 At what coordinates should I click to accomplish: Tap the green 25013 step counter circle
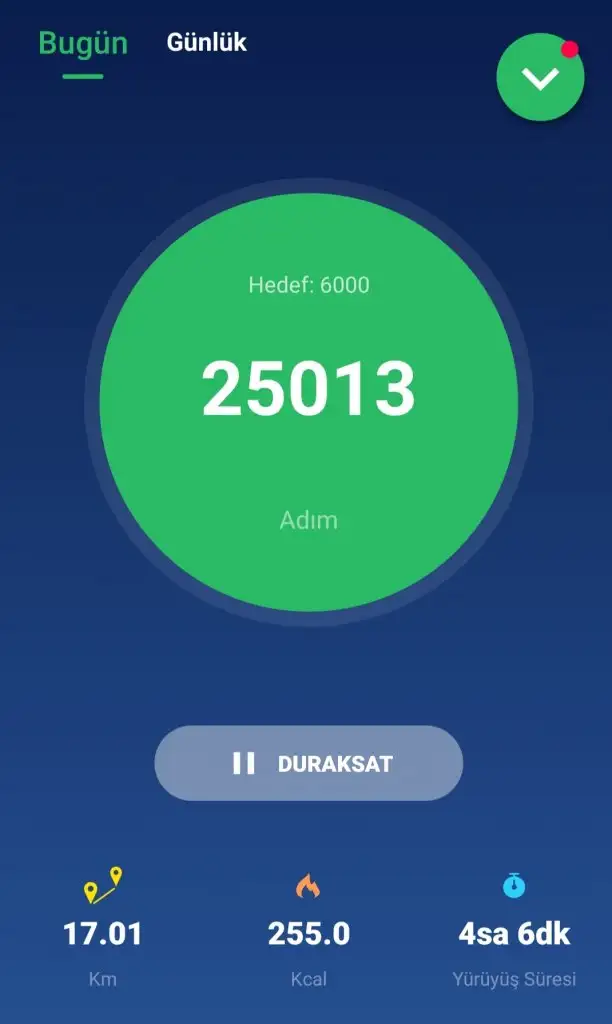coord(308,402)
